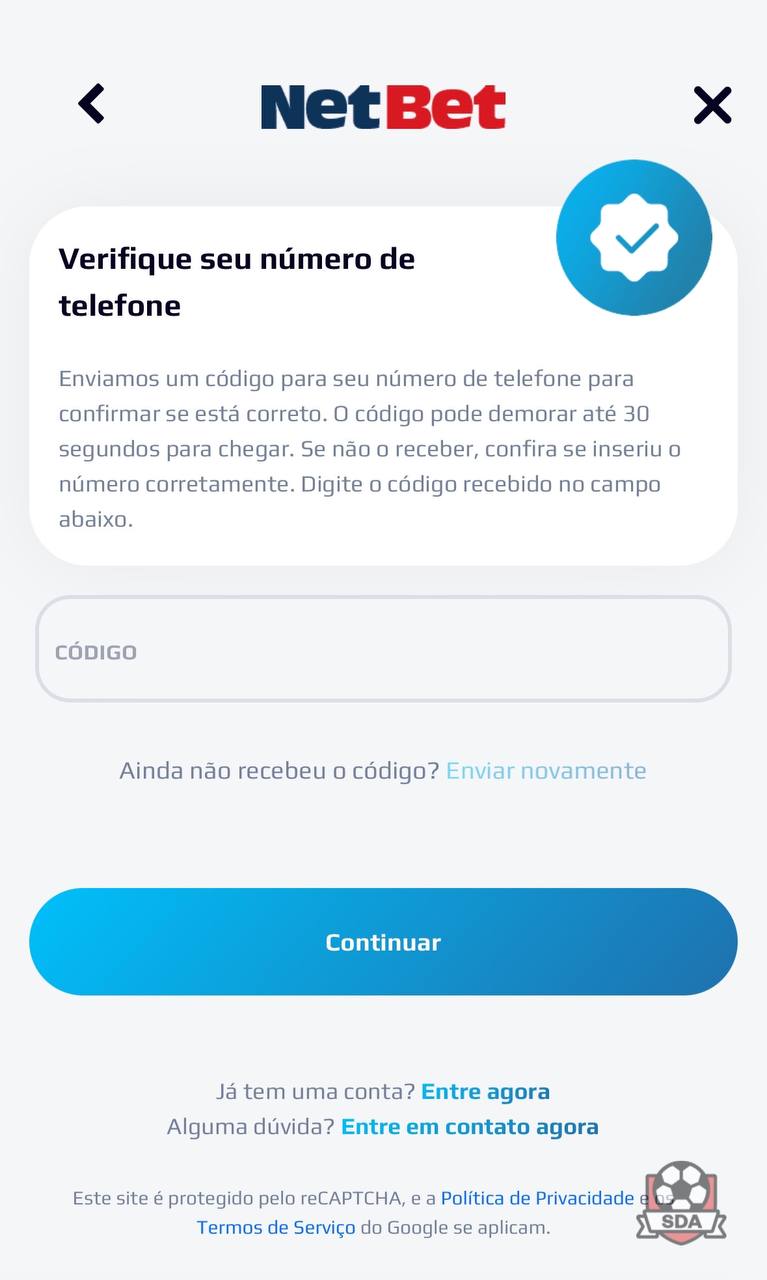Open Google's Política de Privacidade link
Screen dimensions: 767x1280
pyautogui.click(x=537, y=1198)
